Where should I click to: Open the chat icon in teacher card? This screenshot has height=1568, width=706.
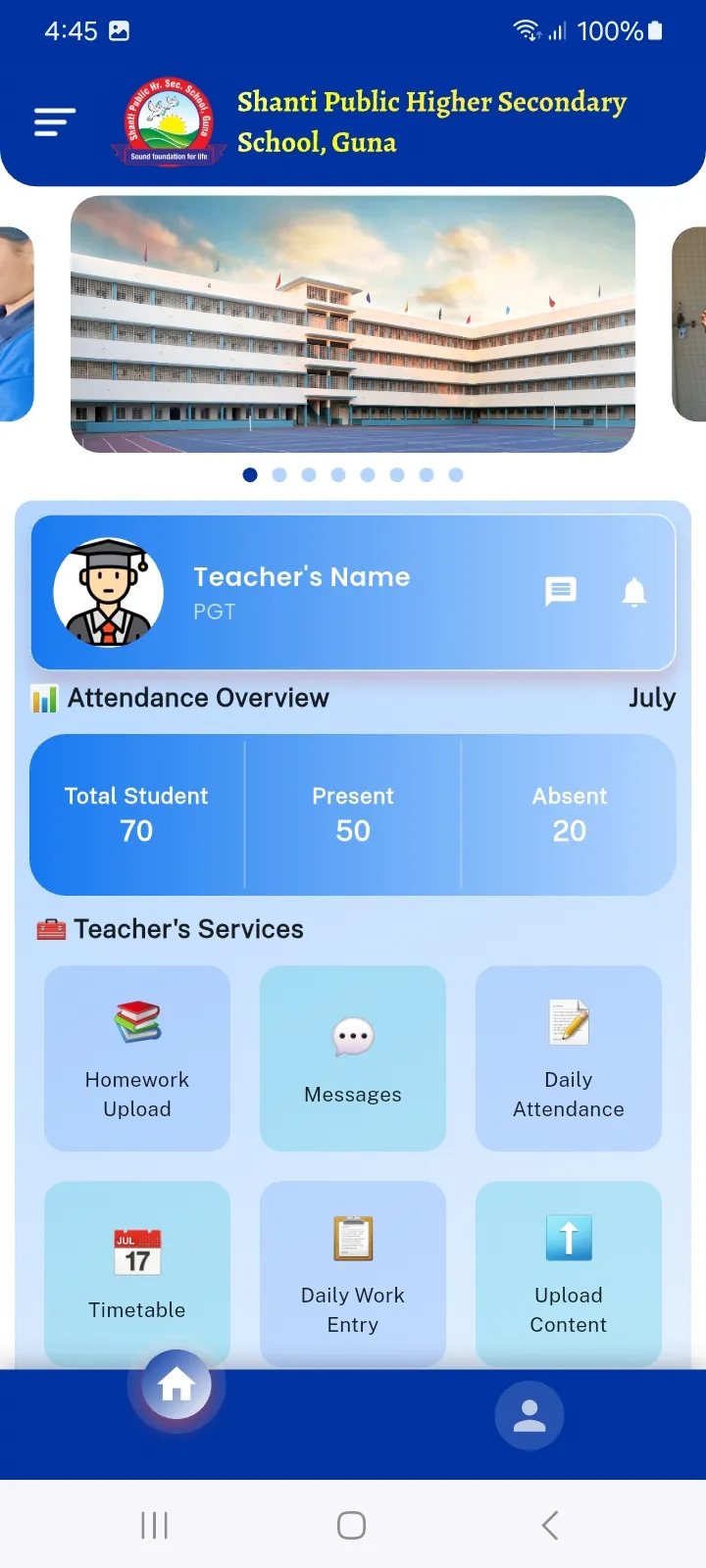[x=561, y=591]
